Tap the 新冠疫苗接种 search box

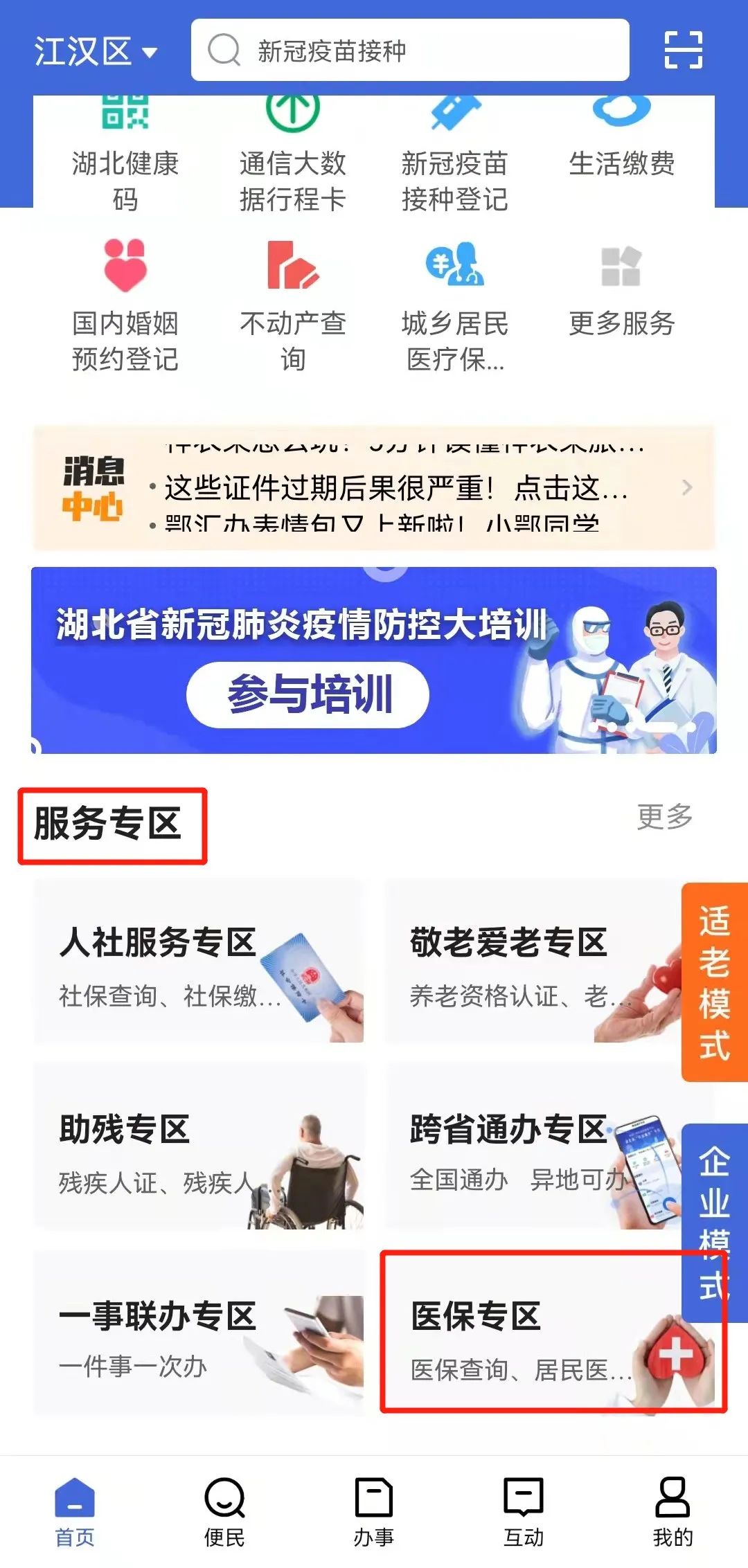tap(410, 51)
